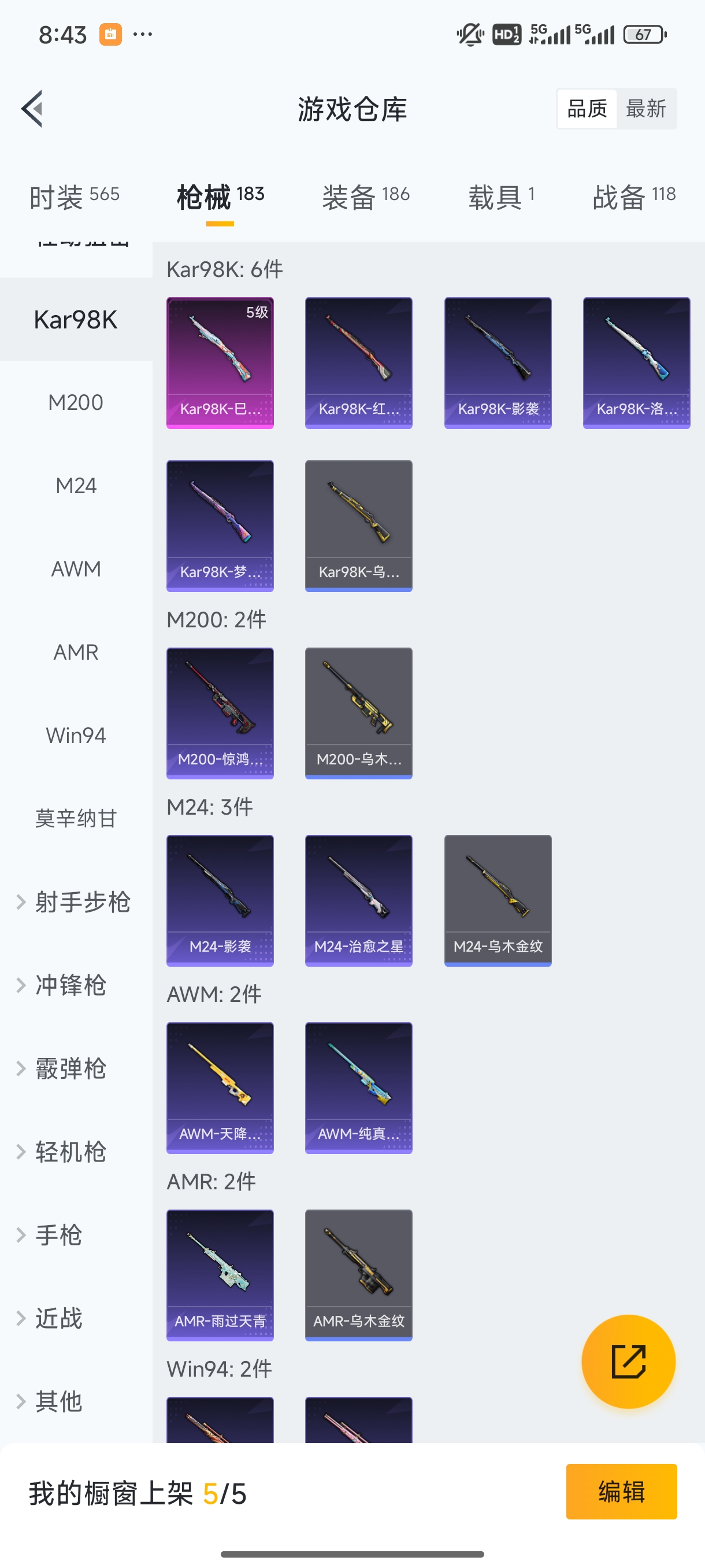
Task: Expand the 冲锋枪 section
Action: click(x=76, y=986)
